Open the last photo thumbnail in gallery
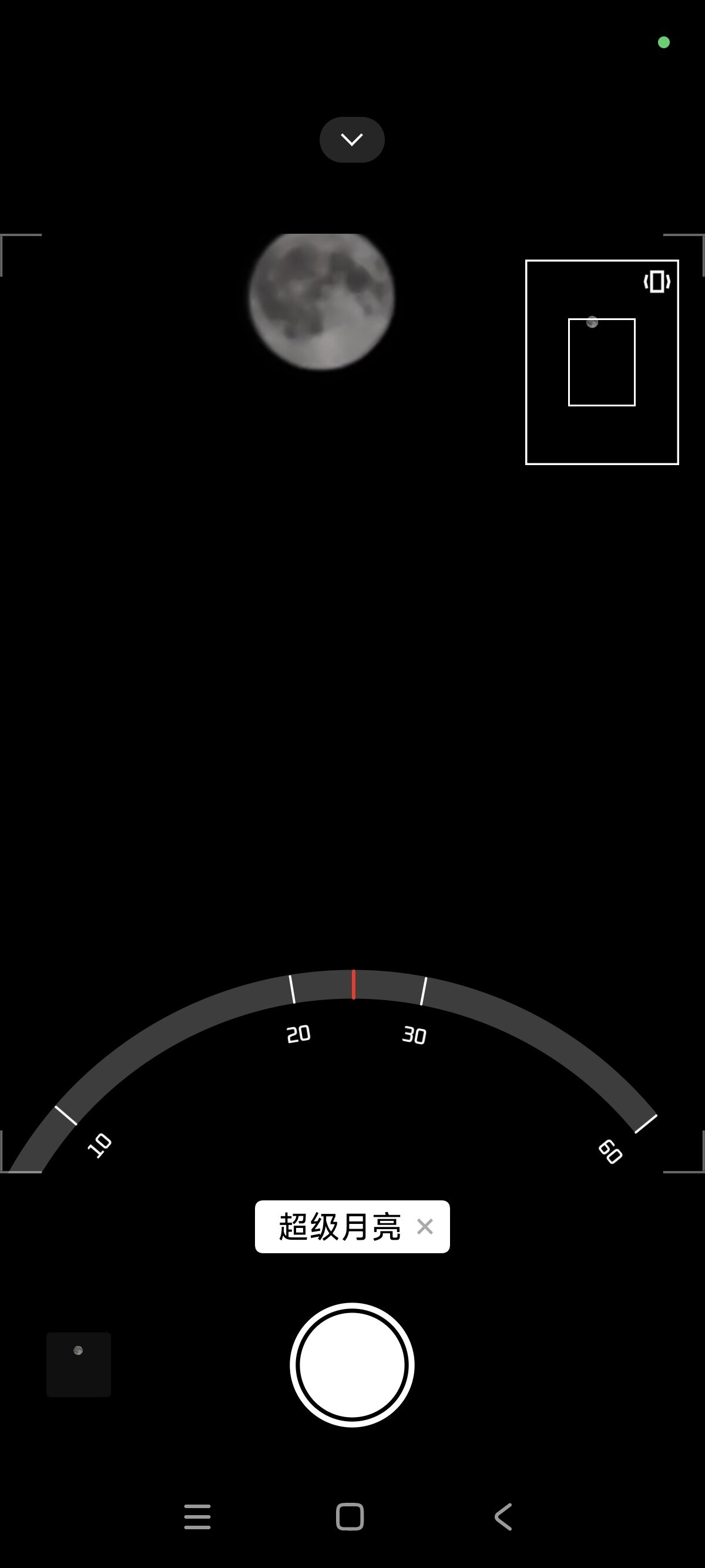 pos(79,1364)
